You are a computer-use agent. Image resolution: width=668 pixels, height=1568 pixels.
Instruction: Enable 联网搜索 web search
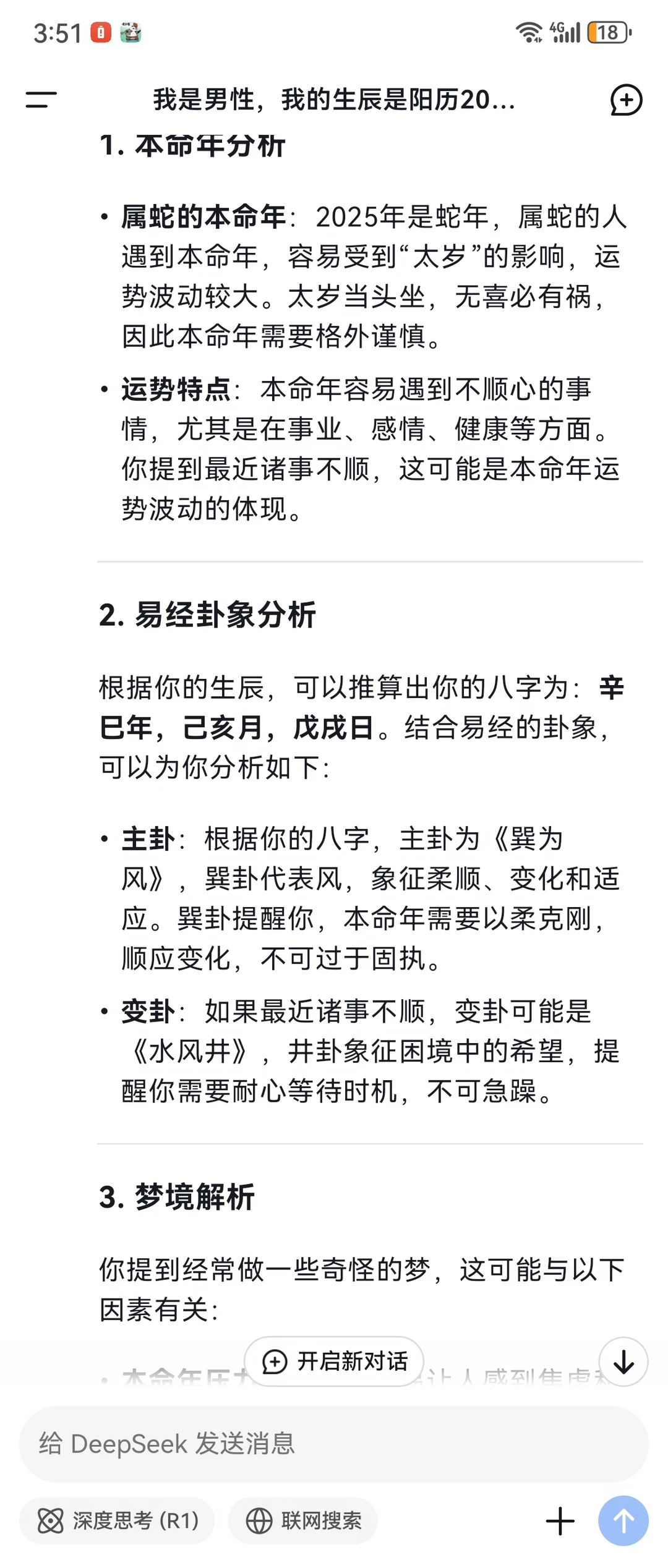coord(303,1520)
